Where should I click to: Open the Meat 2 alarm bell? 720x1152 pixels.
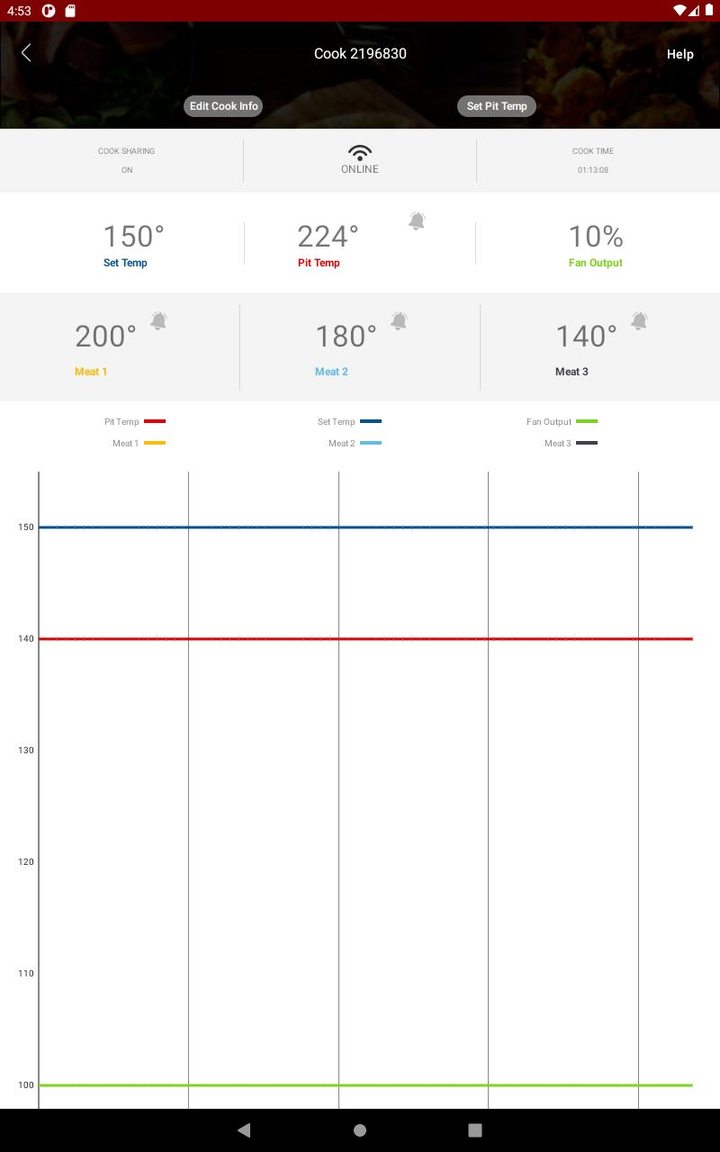pyautogui.click(x=399, y=321)
